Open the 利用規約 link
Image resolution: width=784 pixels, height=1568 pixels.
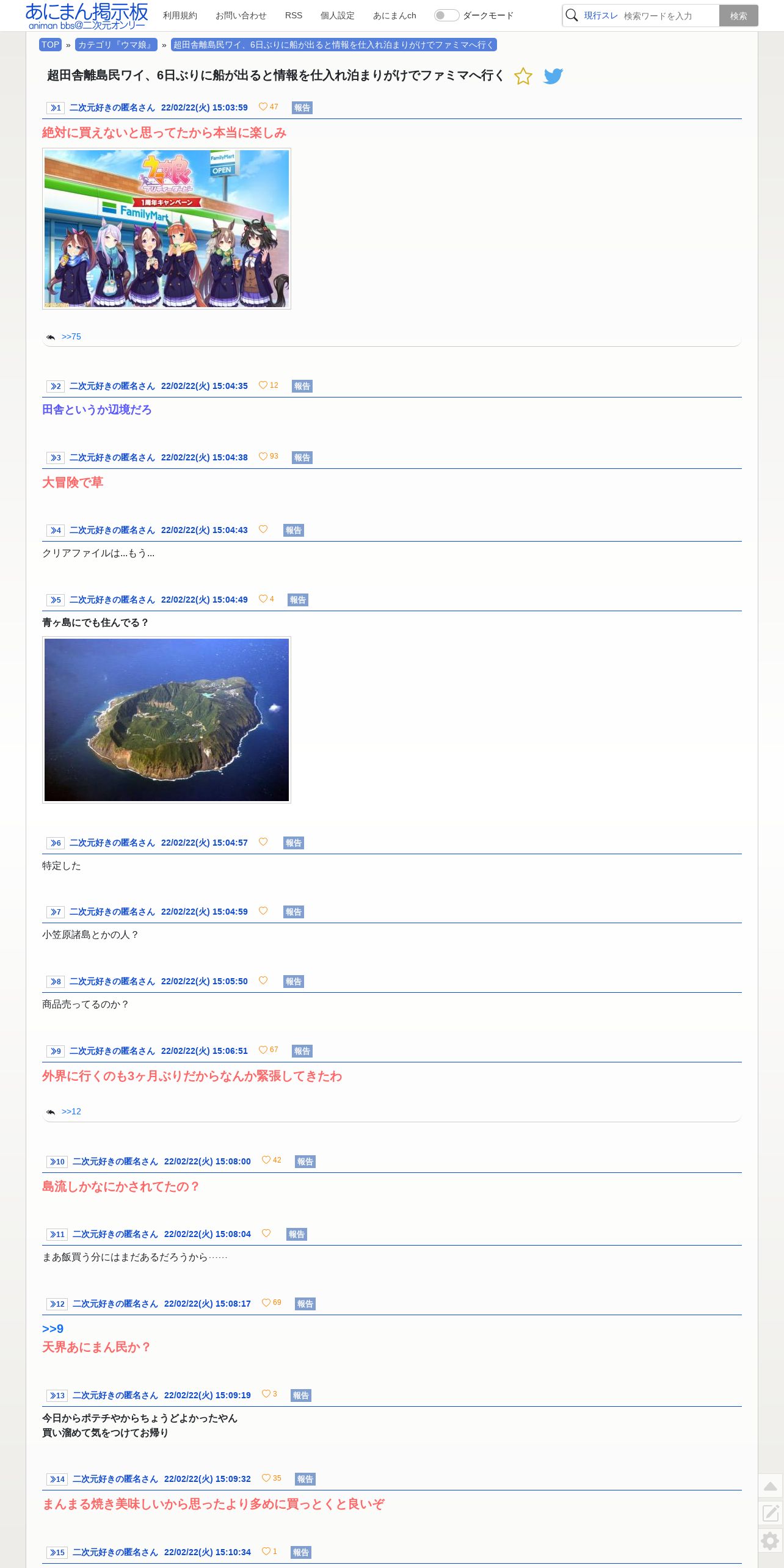point(180,15)
